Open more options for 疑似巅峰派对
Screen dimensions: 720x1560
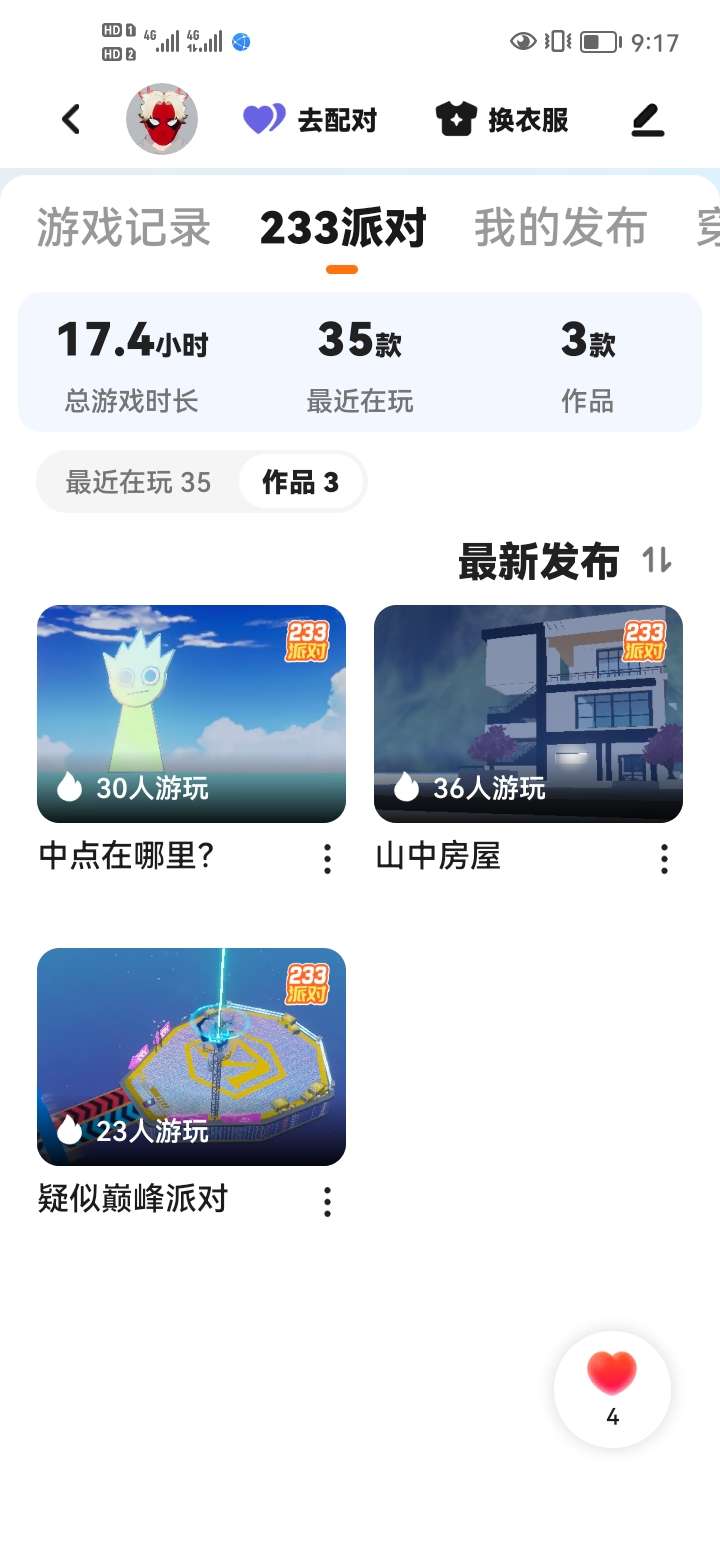click(x=327, y=1202)
